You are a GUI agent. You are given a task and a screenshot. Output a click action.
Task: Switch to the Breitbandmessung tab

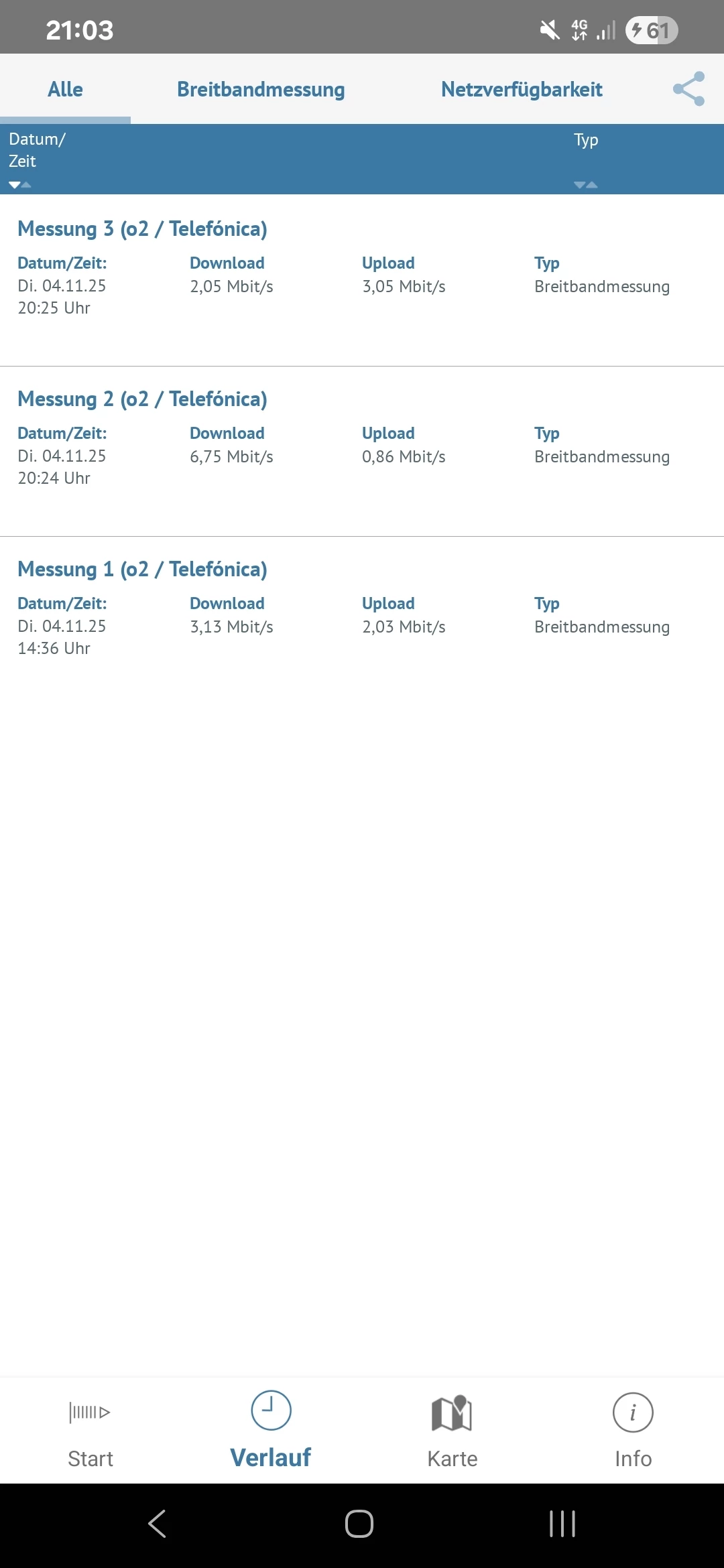[261, 89]
